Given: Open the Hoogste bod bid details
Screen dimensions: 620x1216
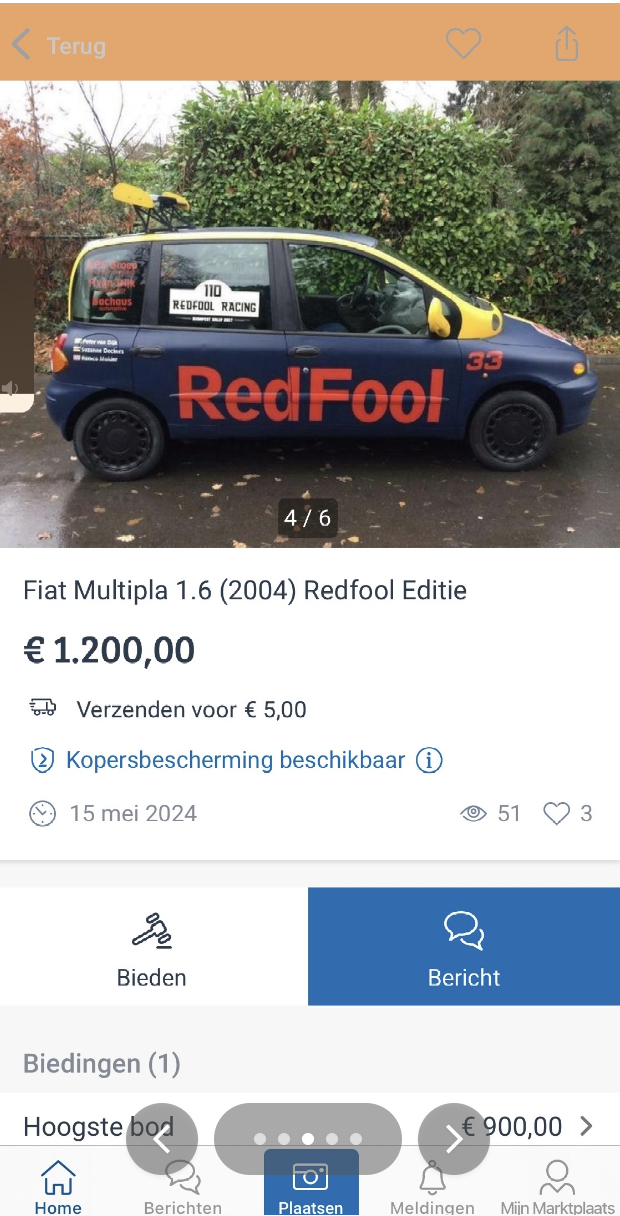Looking at the screenshot, I should click(586, 1126).
